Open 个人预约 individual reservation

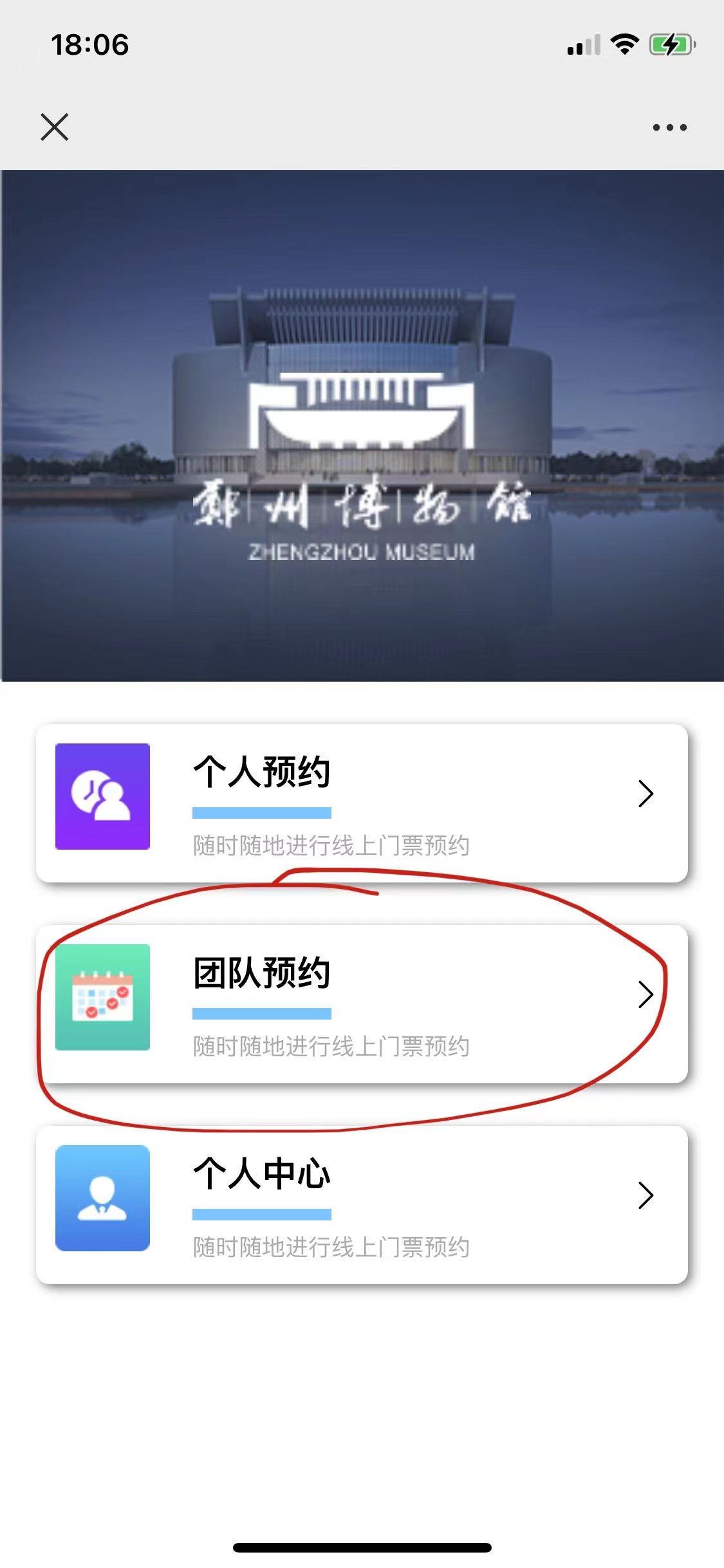(x=362, y=803)
